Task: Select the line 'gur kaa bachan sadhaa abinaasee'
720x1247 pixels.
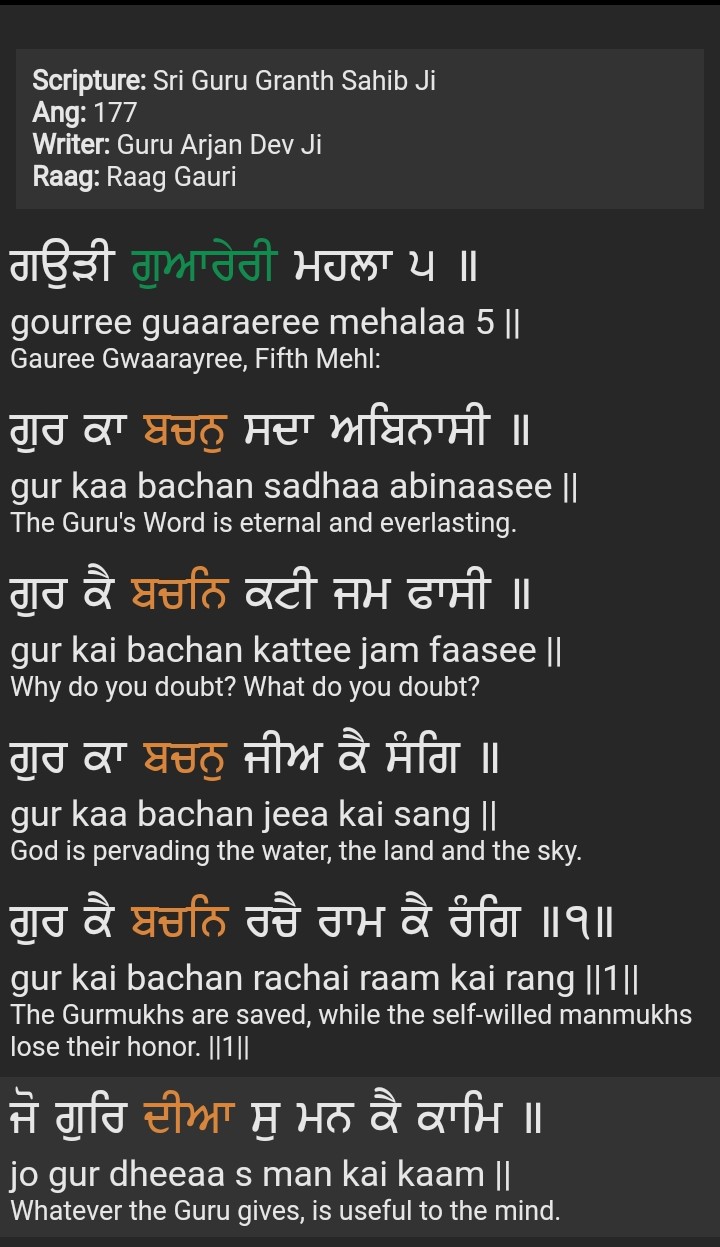Action: [295, 487]
